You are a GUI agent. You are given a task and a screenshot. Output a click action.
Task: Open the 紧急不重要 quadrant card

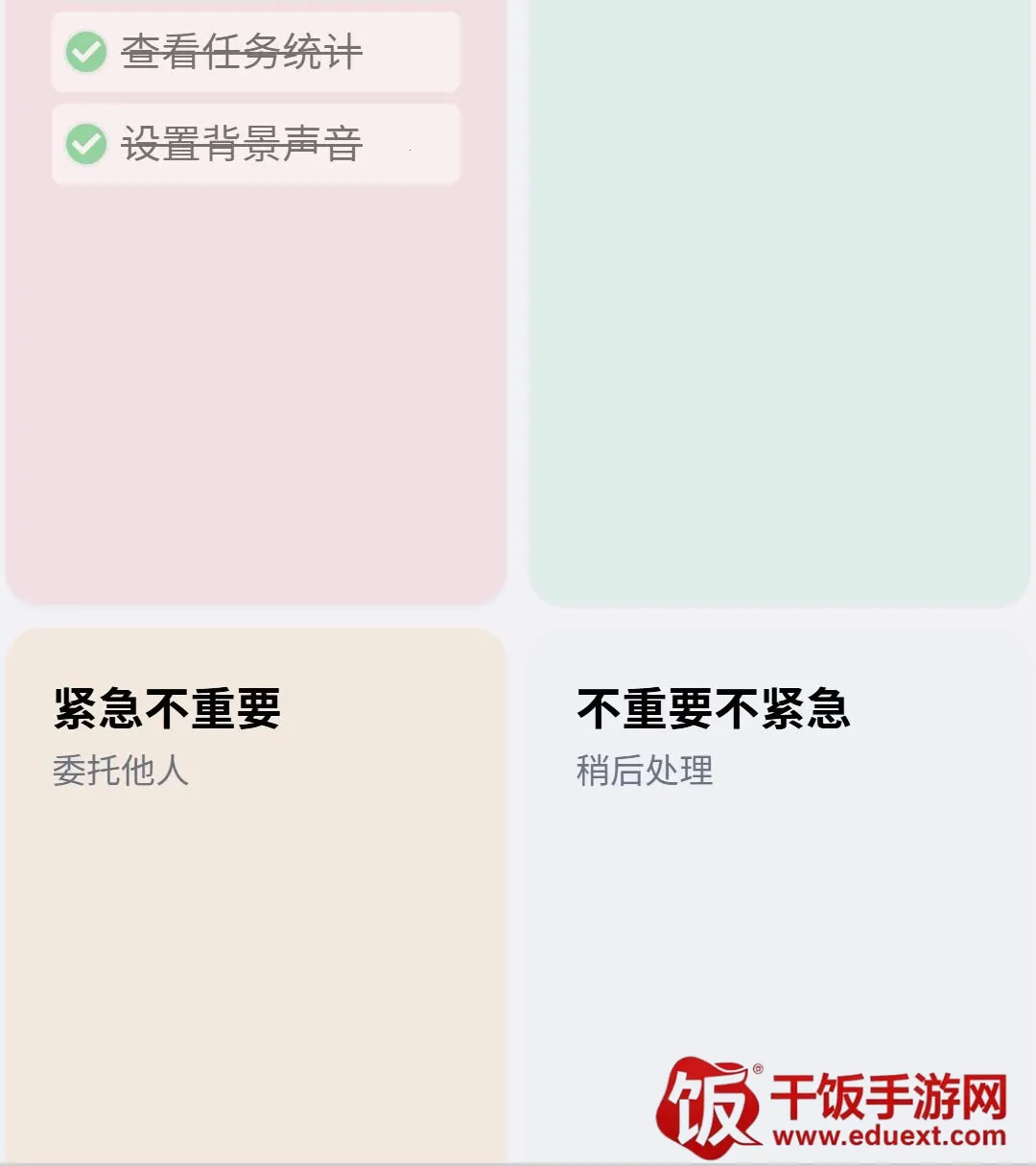coord(256,896)
